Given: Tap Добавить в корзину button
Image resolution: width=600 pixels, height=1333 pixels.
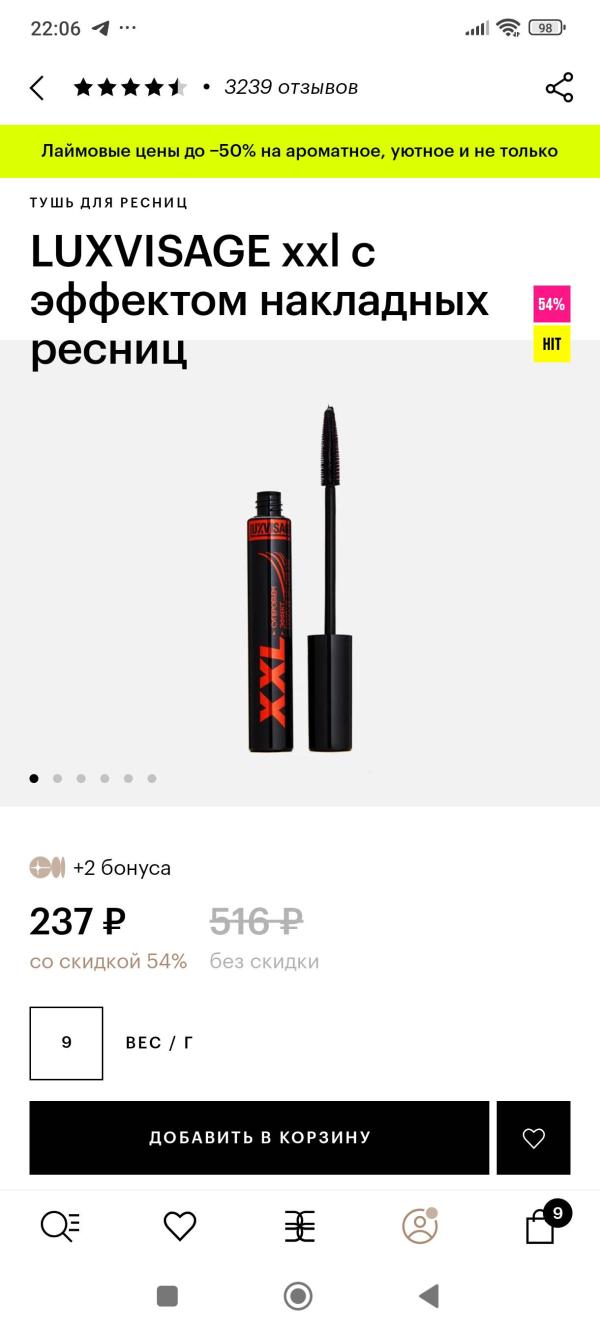Looking at the screenshot, I should (x=259, y=1138).
